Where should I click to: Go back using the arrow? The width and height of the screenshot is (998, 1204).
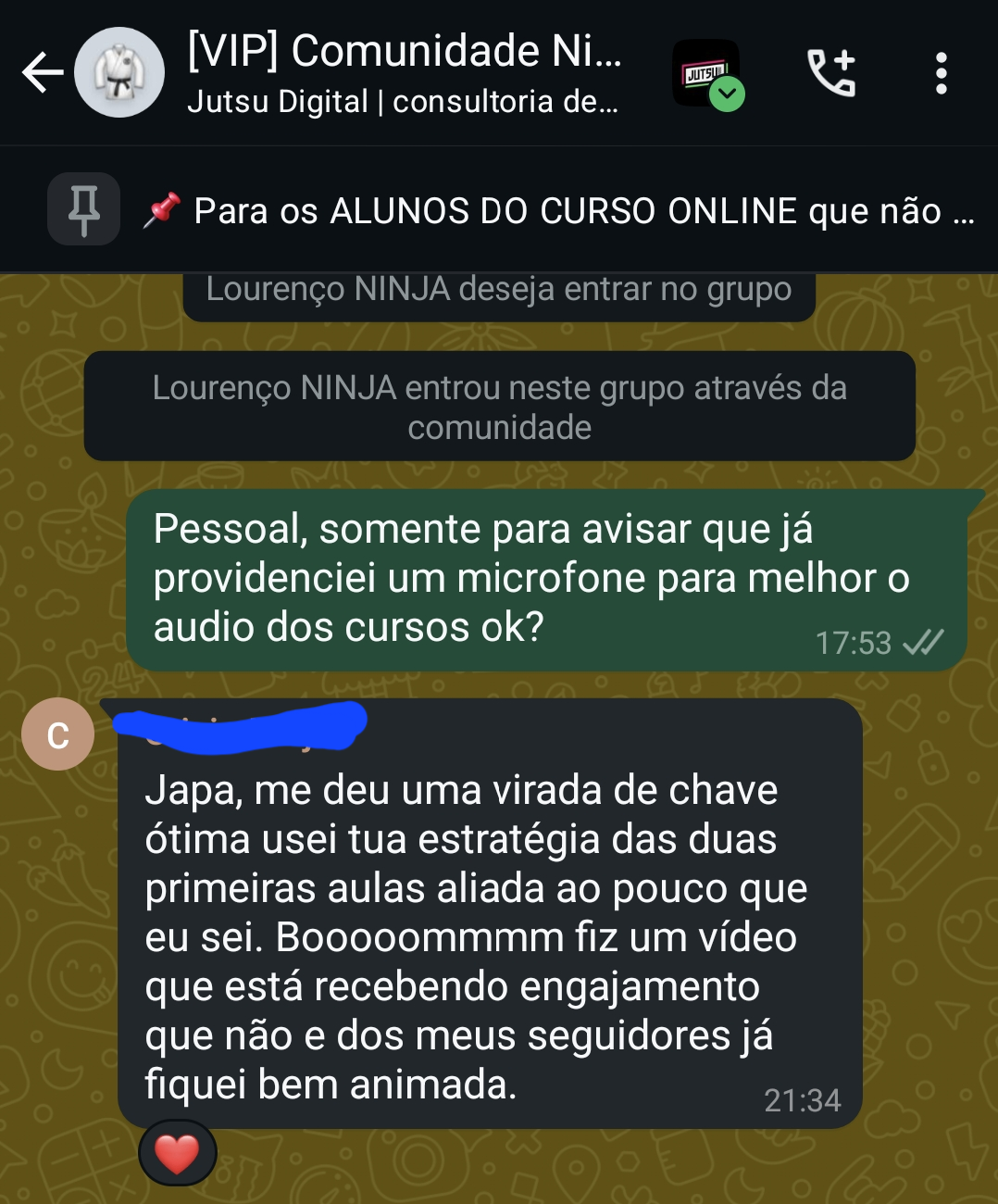coord(43,73)
